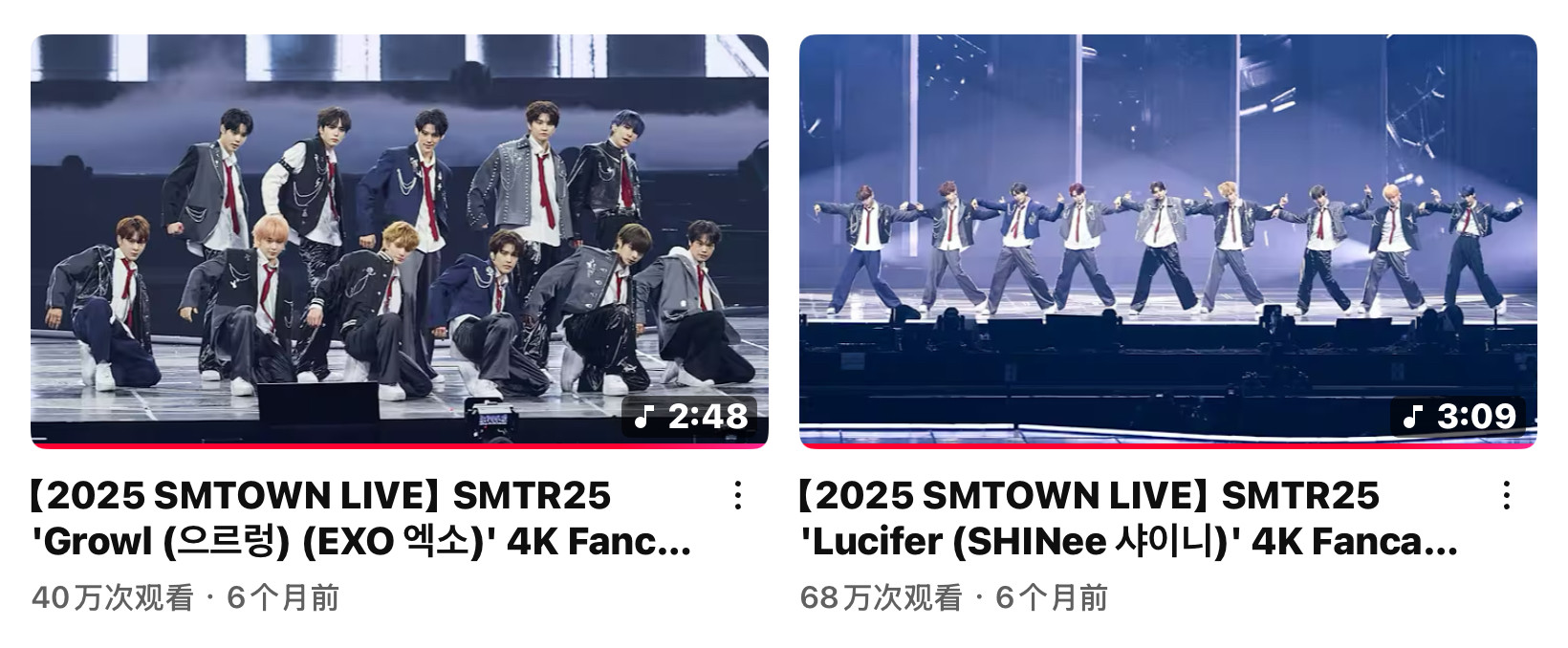
Task: Play the SMTR25 'Growl' fancam video
Action: [x=399, y=241]
